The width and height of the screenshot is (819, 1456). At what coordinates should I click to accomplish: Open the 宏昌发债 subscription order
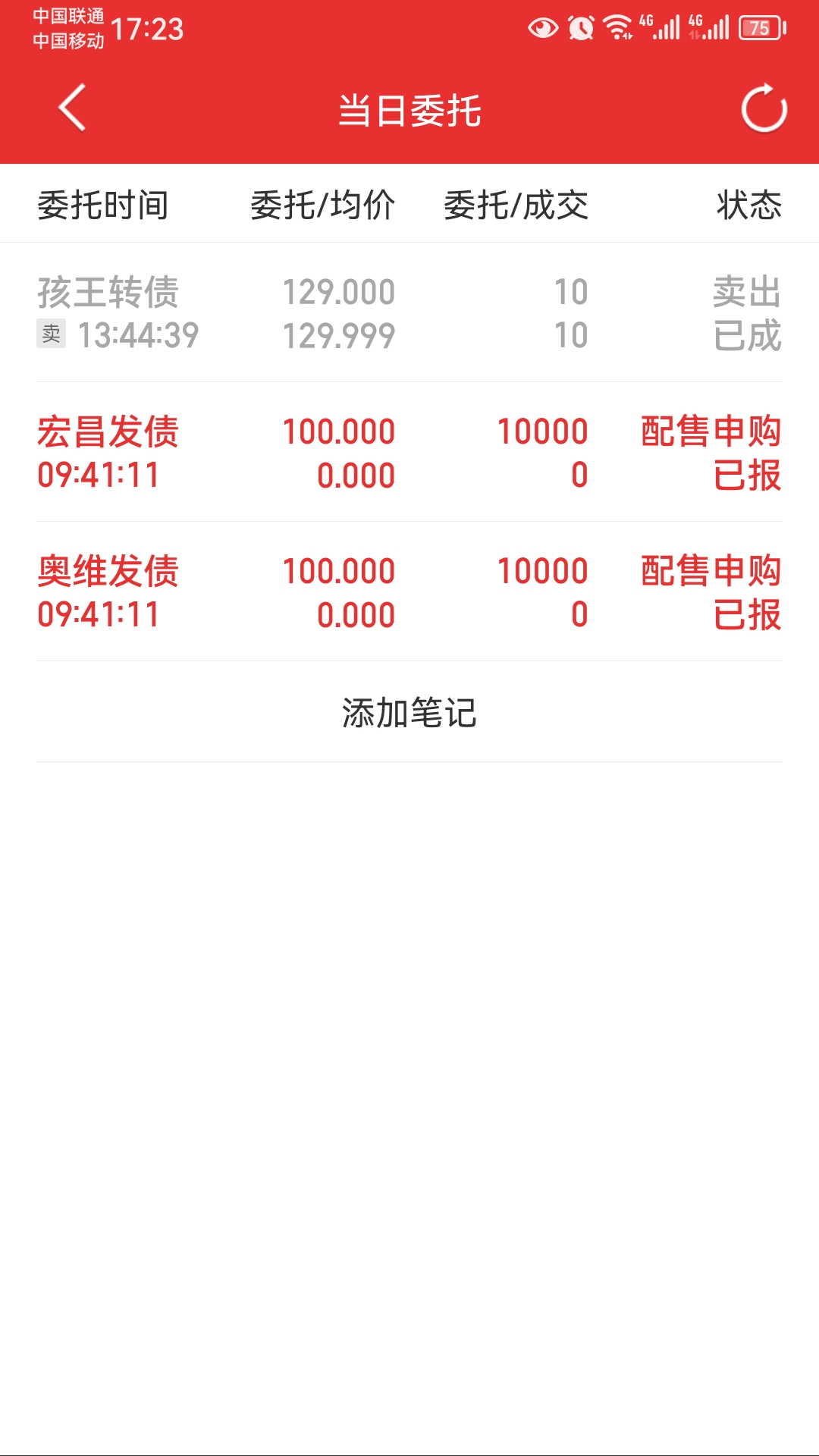pos(409,453)
